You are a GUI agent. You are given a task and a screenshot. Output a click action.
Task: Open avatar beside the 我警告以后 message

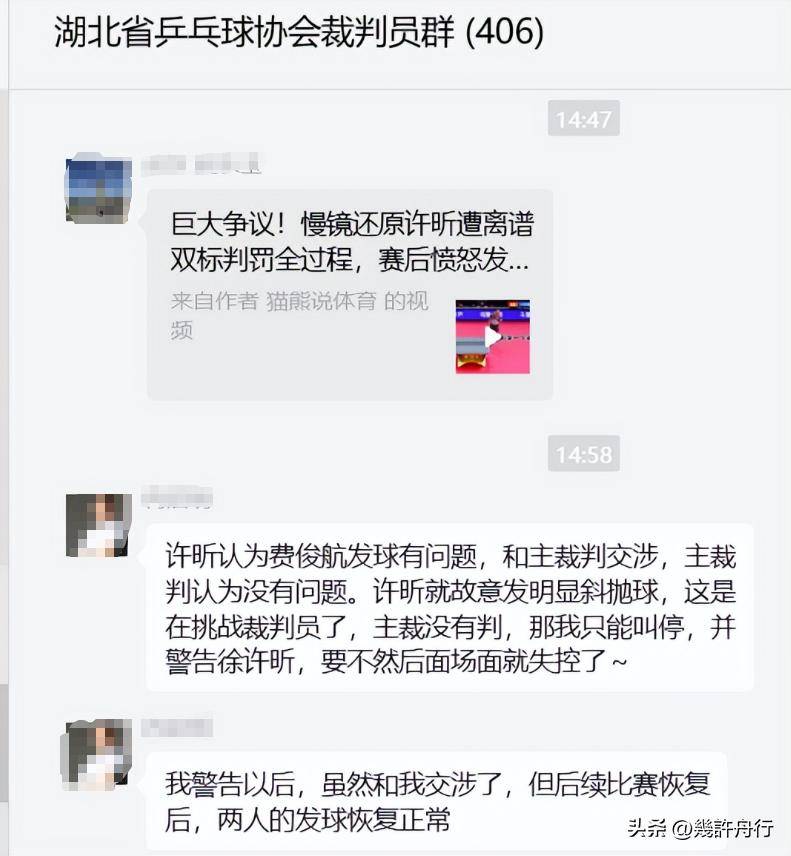(98, 751)
